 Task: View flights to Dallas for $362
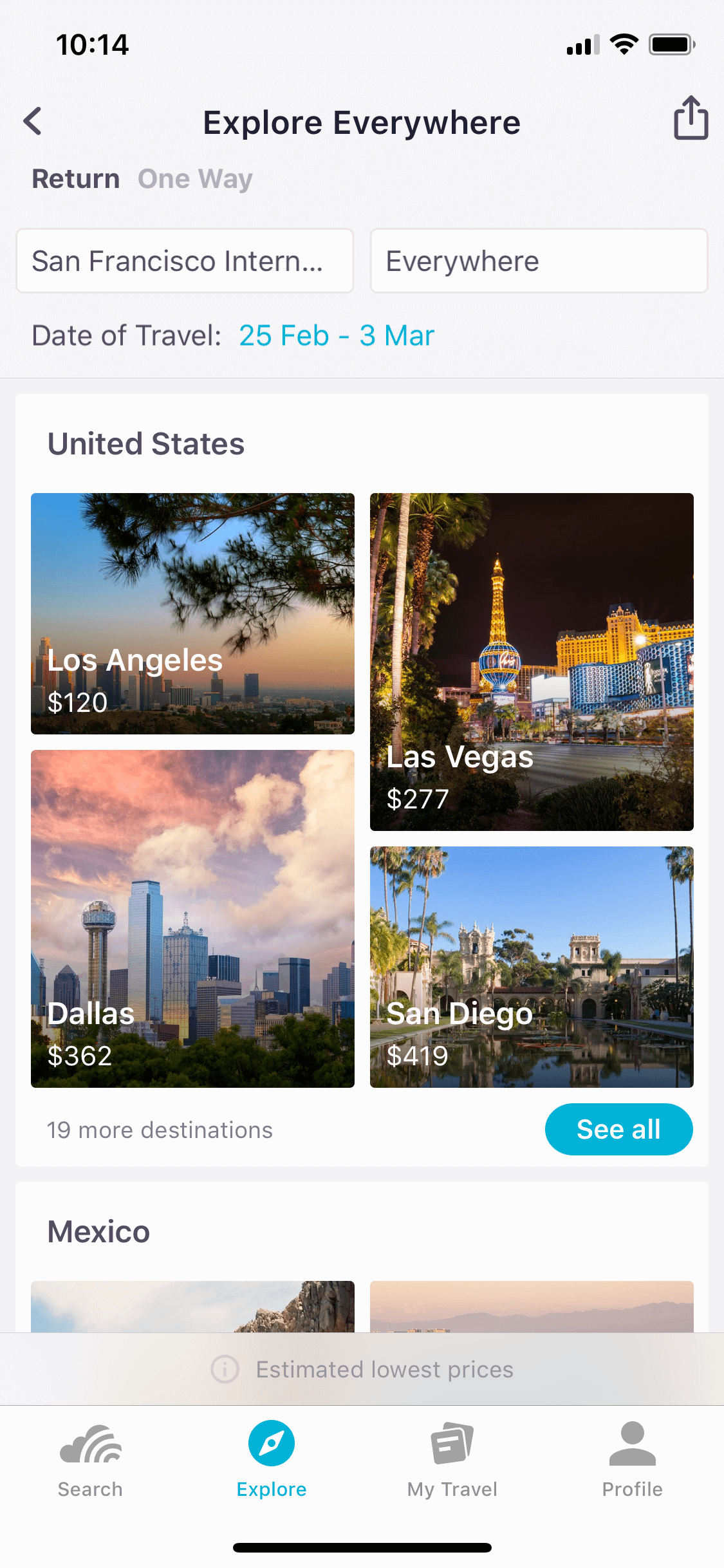click(192, 919)
